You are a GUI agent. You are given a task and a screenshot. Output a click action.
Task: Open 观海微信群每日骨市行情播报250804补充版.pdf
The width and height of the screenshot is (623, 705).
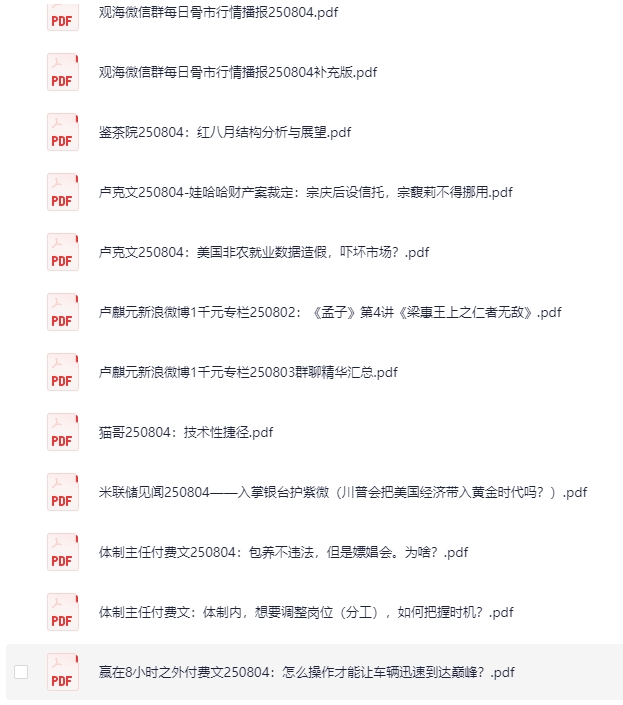tap(238, 72)
